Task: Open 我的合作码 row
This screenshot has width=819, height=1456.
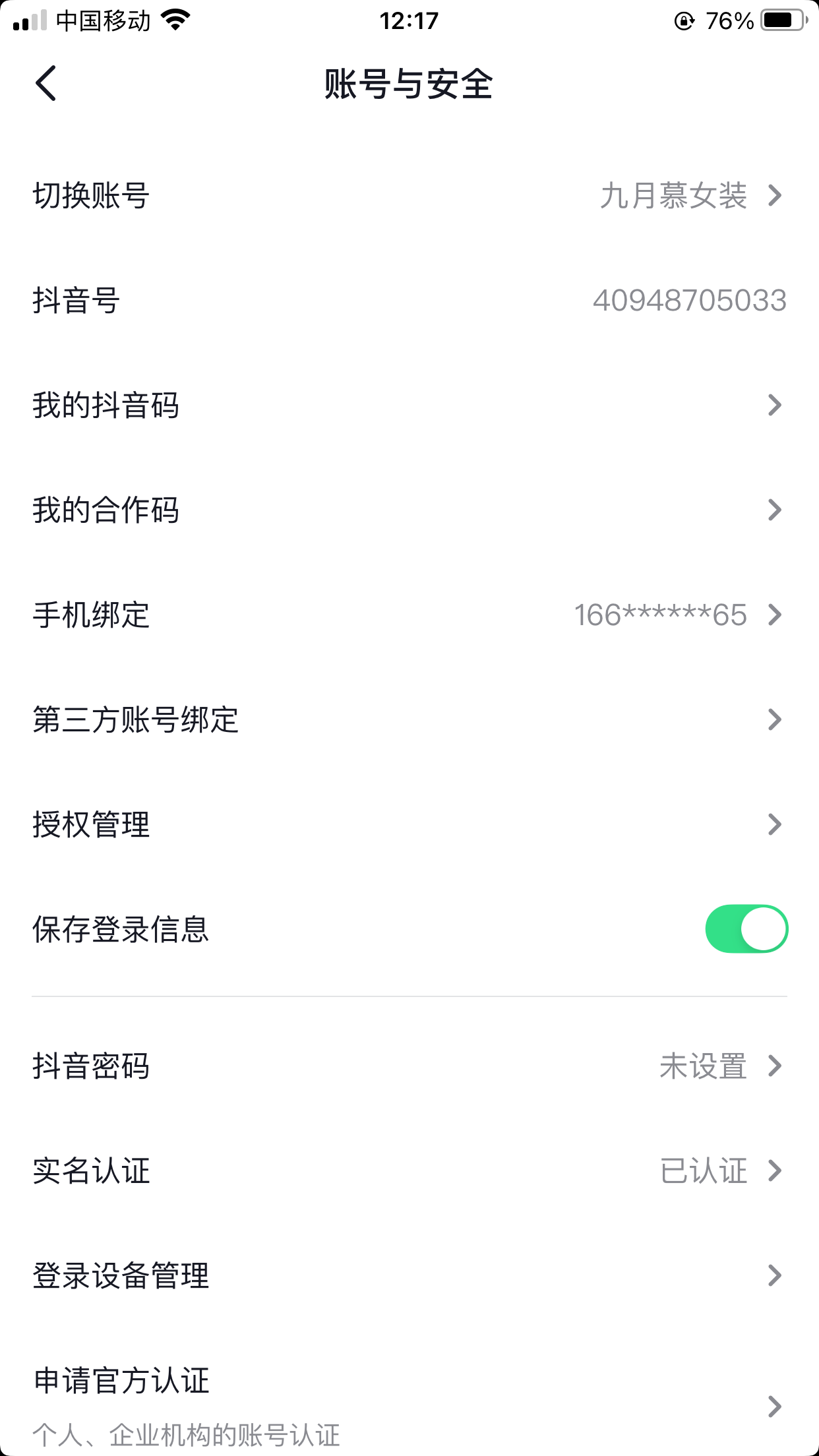Action: (x=409, y=510)
